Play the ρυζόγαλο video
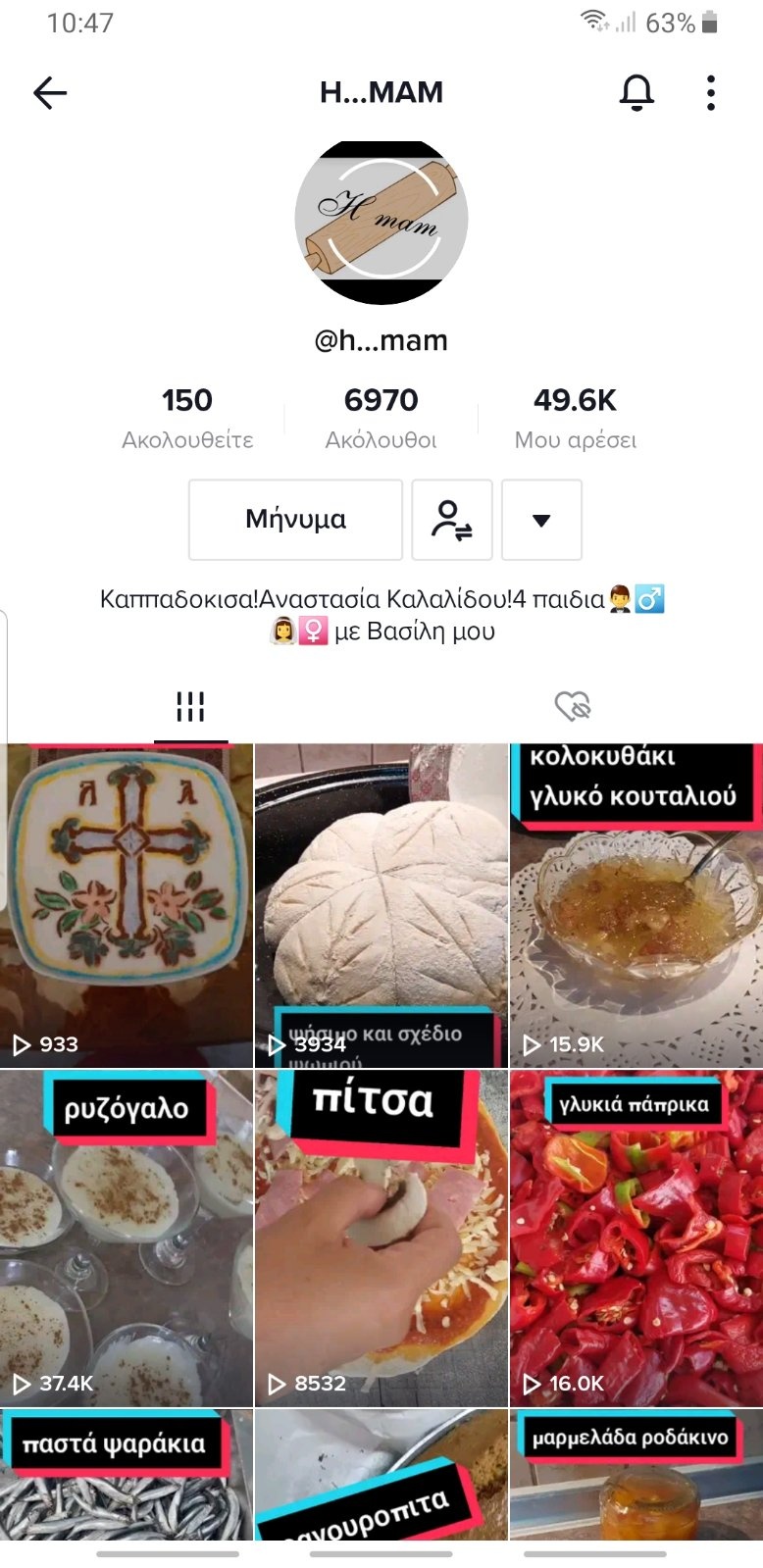763x1568 pixels. click(x=127, y=1239)
